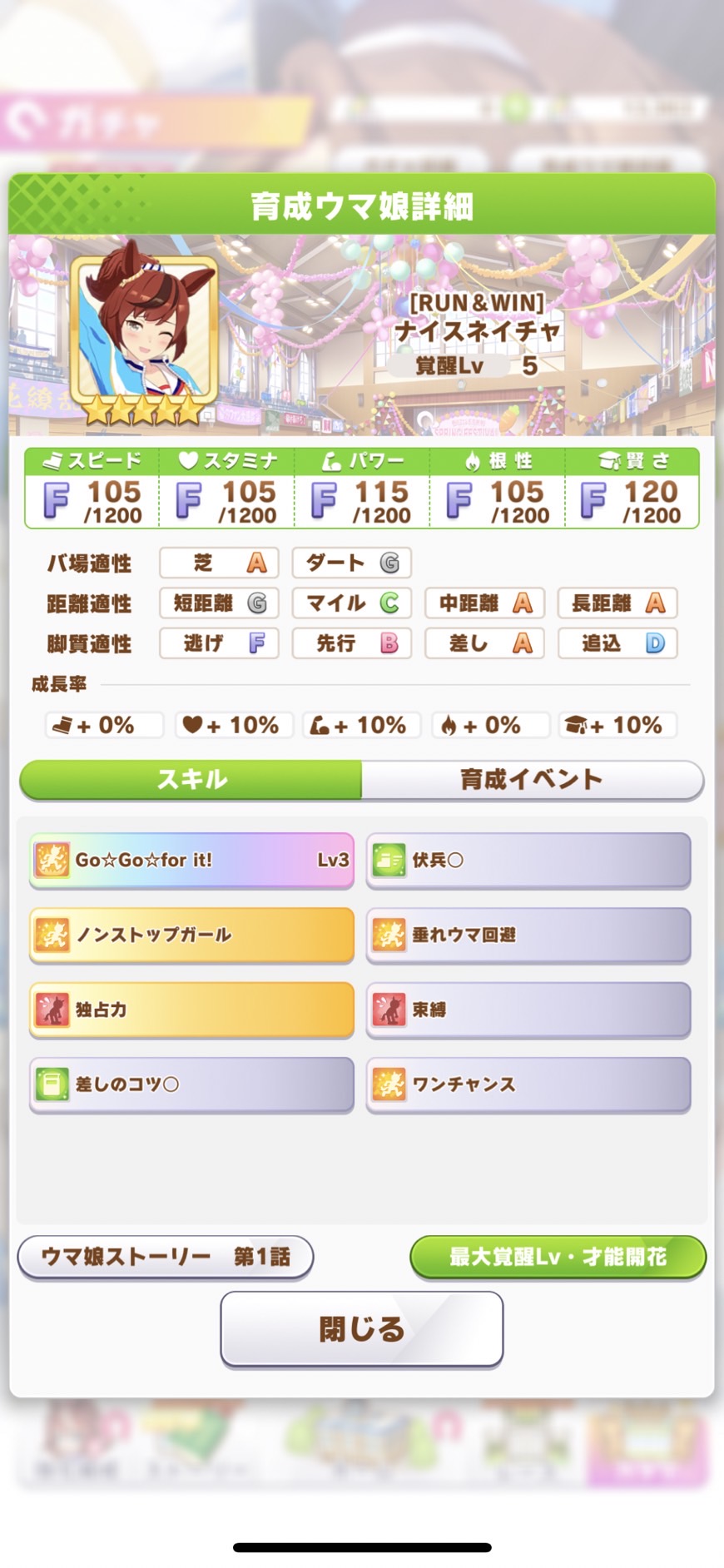Open ウマ娘ストーリー 第1話
Screen dimensions: 724x1568
166,1257
